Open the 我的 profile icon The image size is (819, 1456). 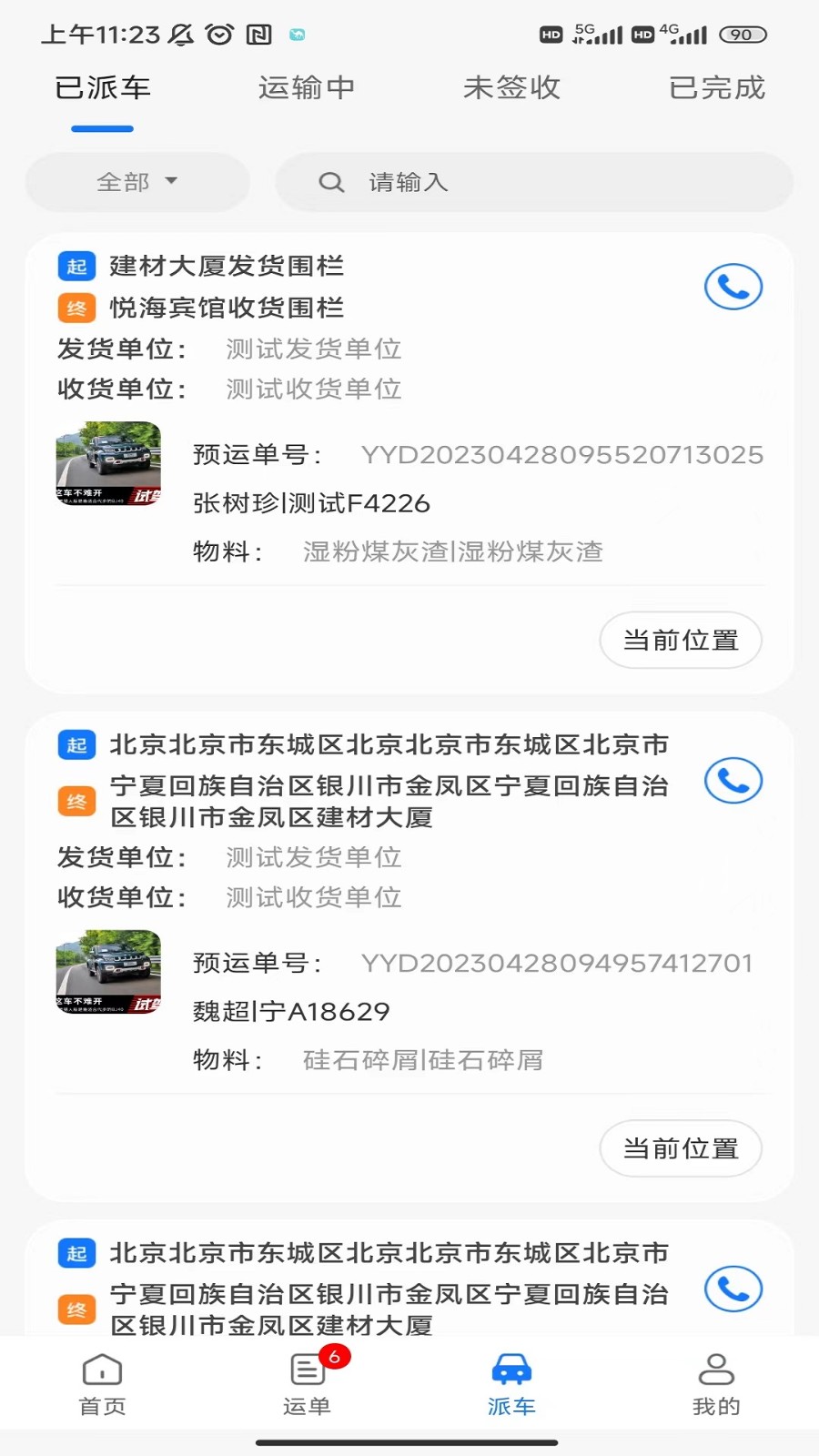pos(716,1383)
